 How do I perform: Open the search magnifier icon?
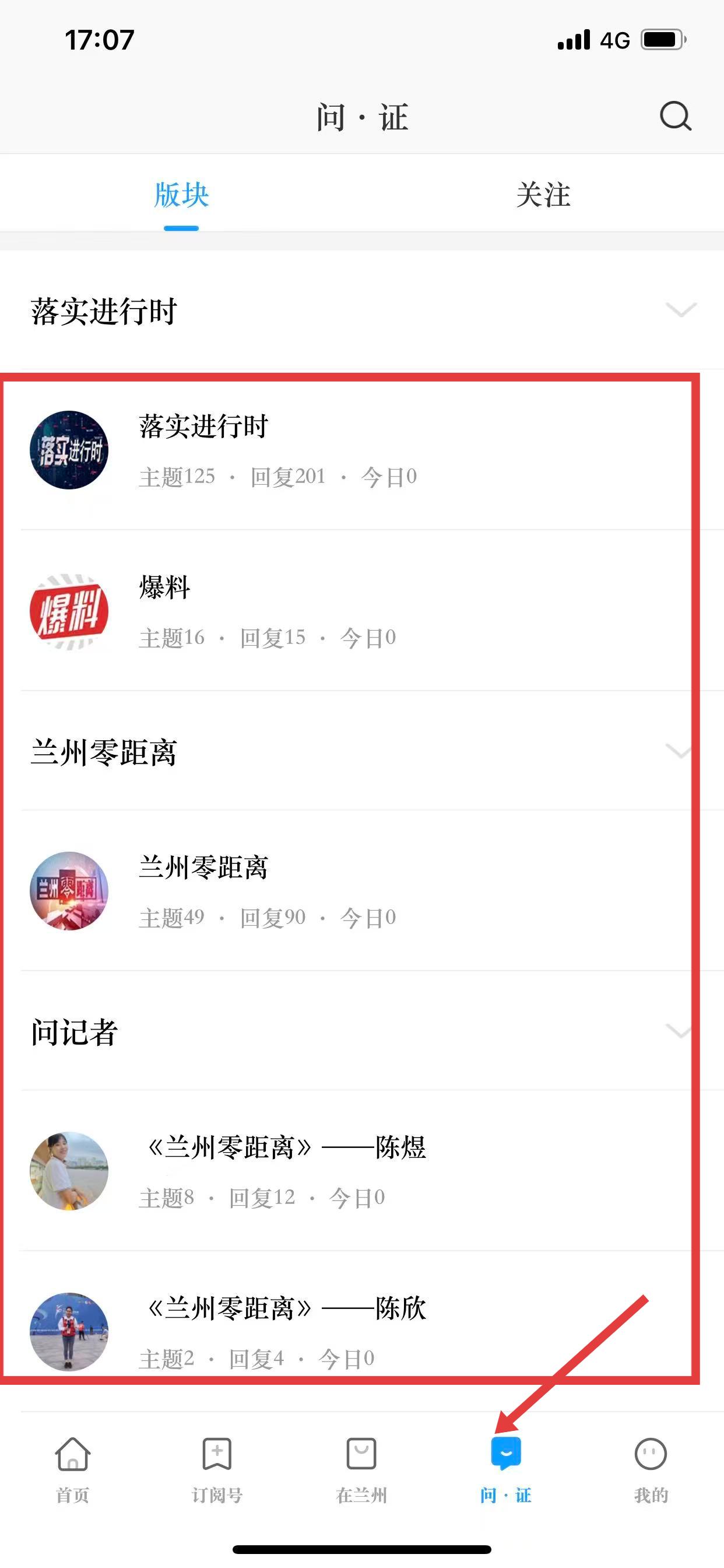point(676,116)
